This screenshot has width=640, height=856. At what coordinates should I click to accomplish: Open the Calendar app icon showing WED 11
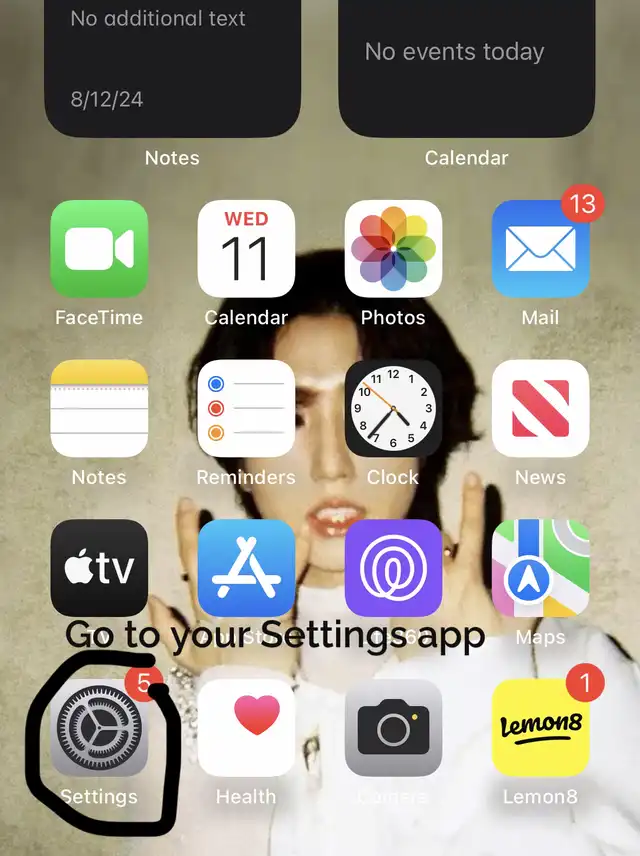coord(246,249)
